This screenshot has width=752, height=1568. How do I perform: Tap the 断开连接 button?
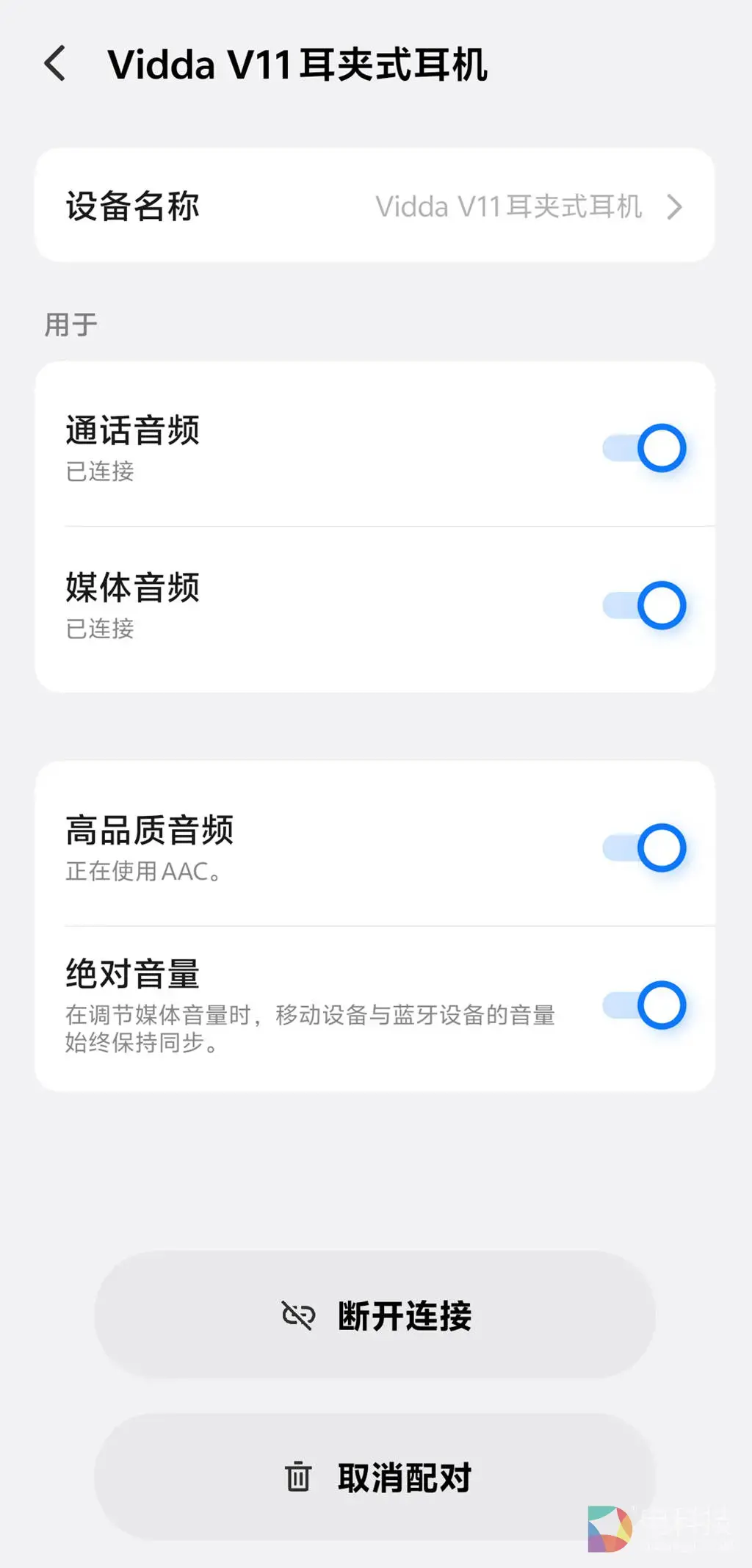click(x=375, y=1315)
